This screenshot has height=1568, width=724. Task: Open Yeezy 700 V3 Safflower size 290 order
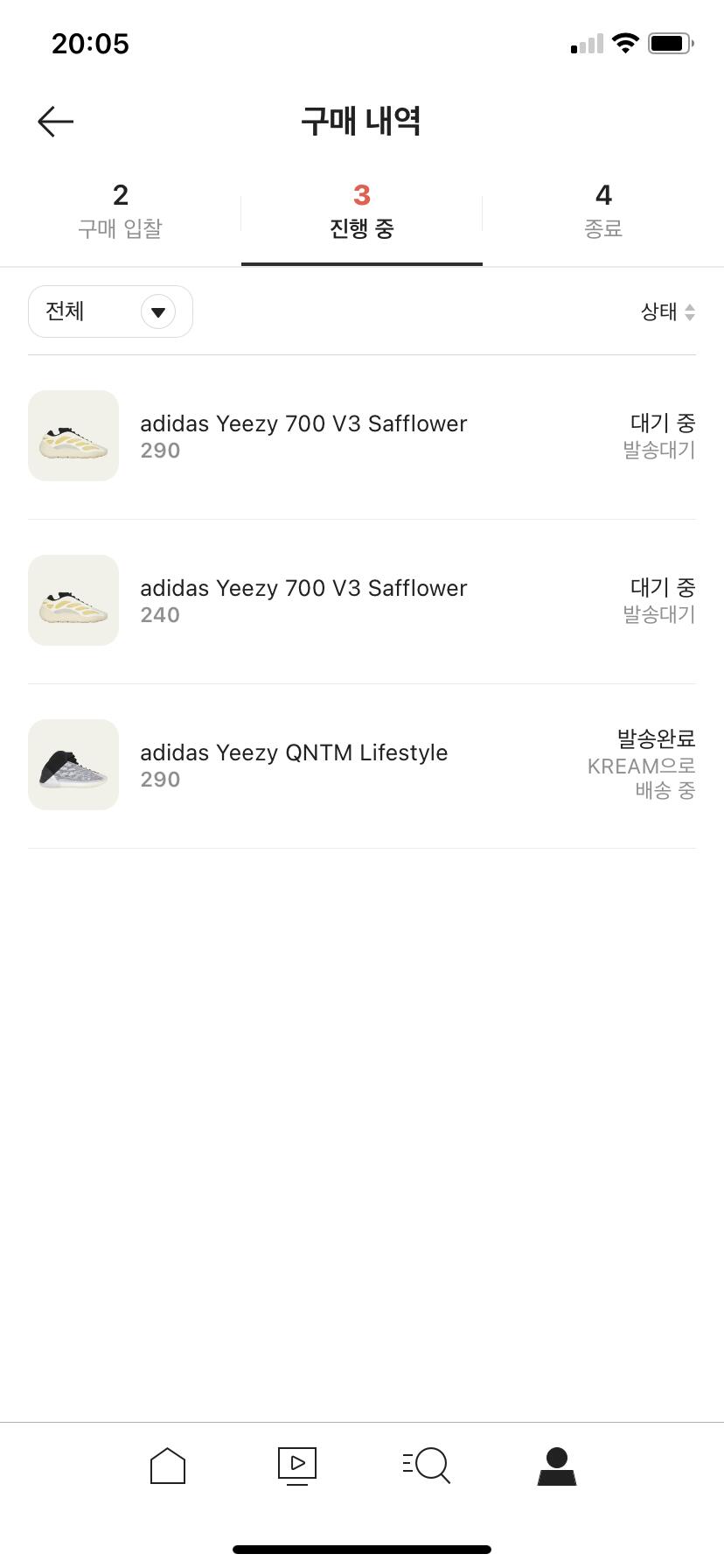[361, 436]
